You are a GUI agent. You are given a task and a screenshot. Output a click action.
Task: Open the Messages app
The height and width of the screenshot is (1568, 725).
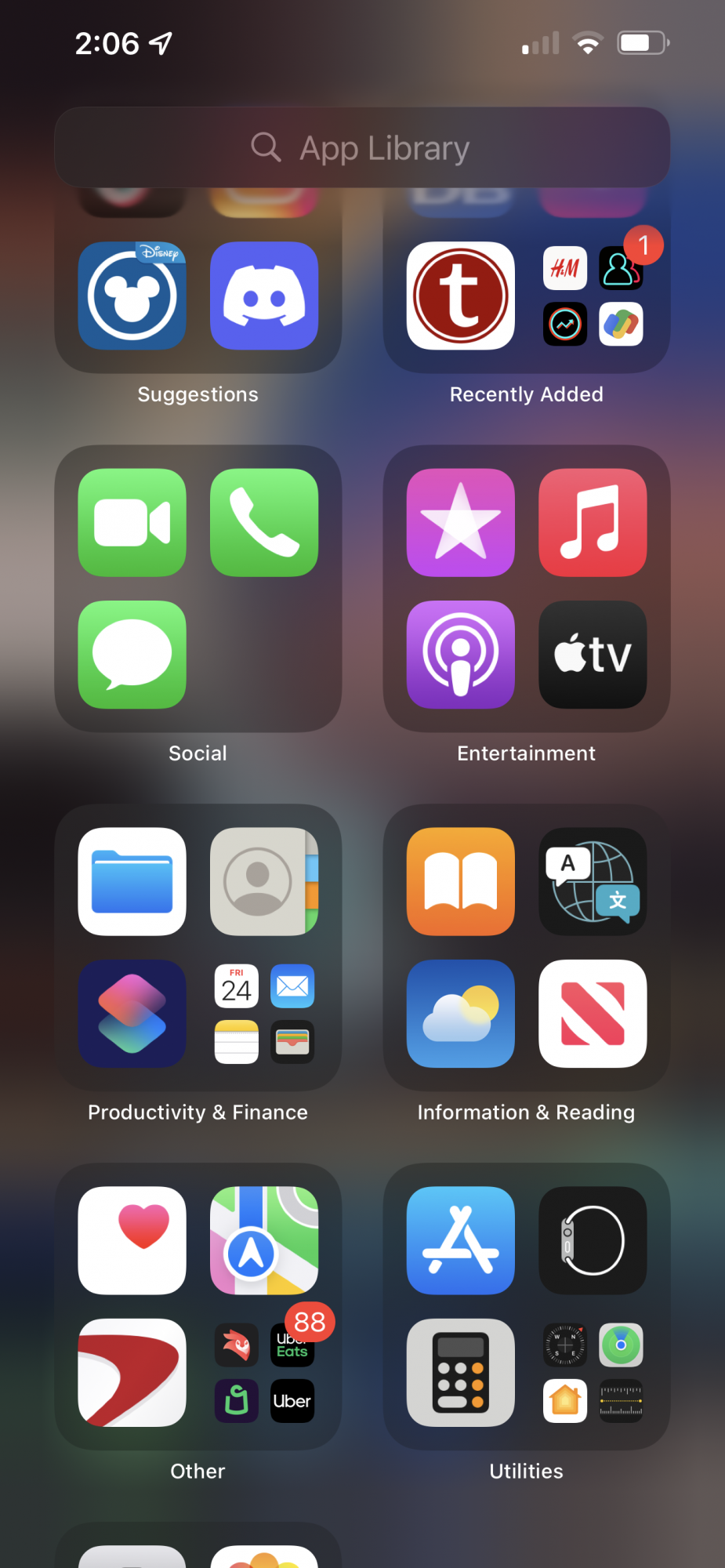132,655
